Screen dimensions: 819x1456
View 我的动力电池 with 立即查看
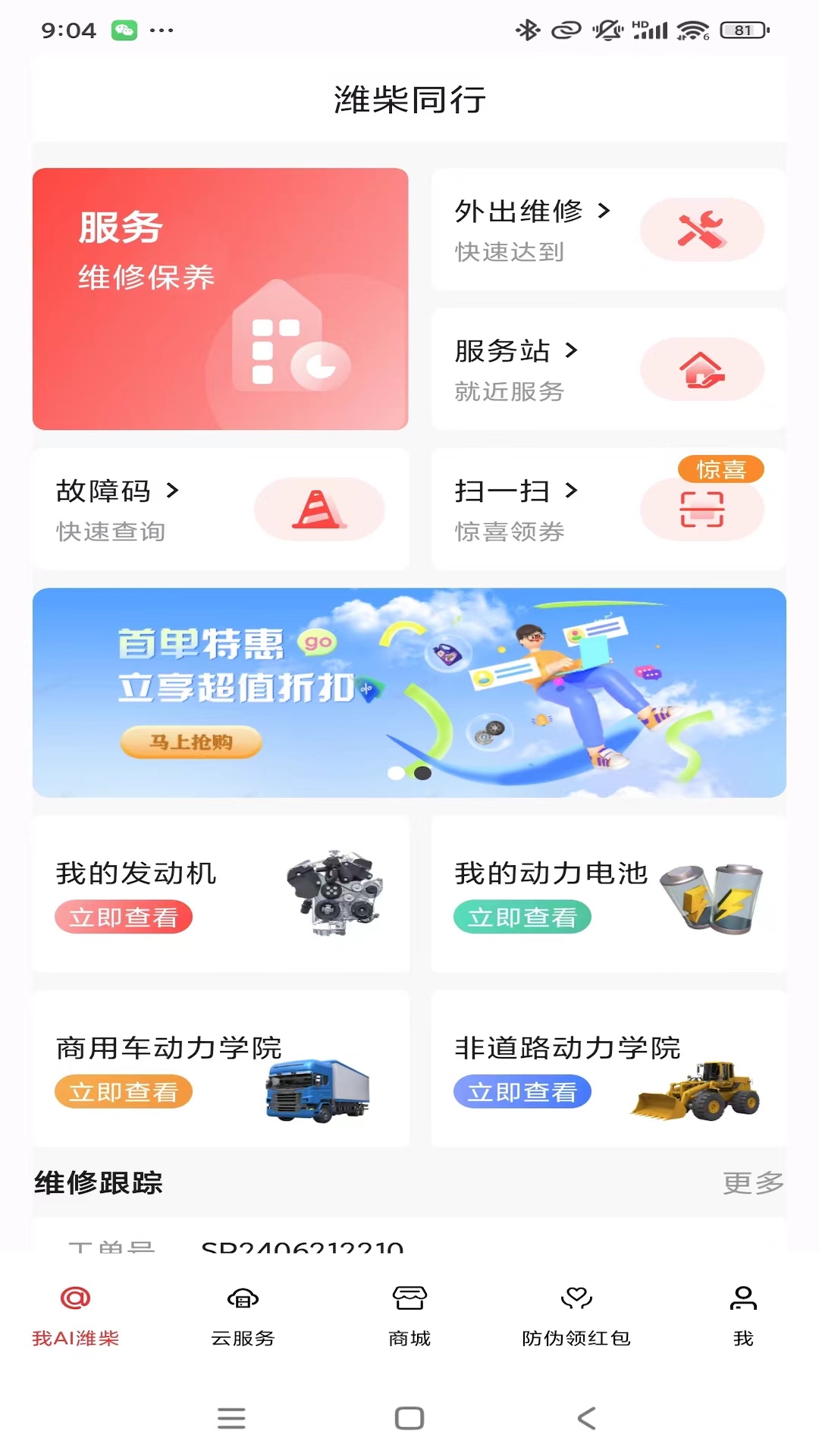click(522, 918)
